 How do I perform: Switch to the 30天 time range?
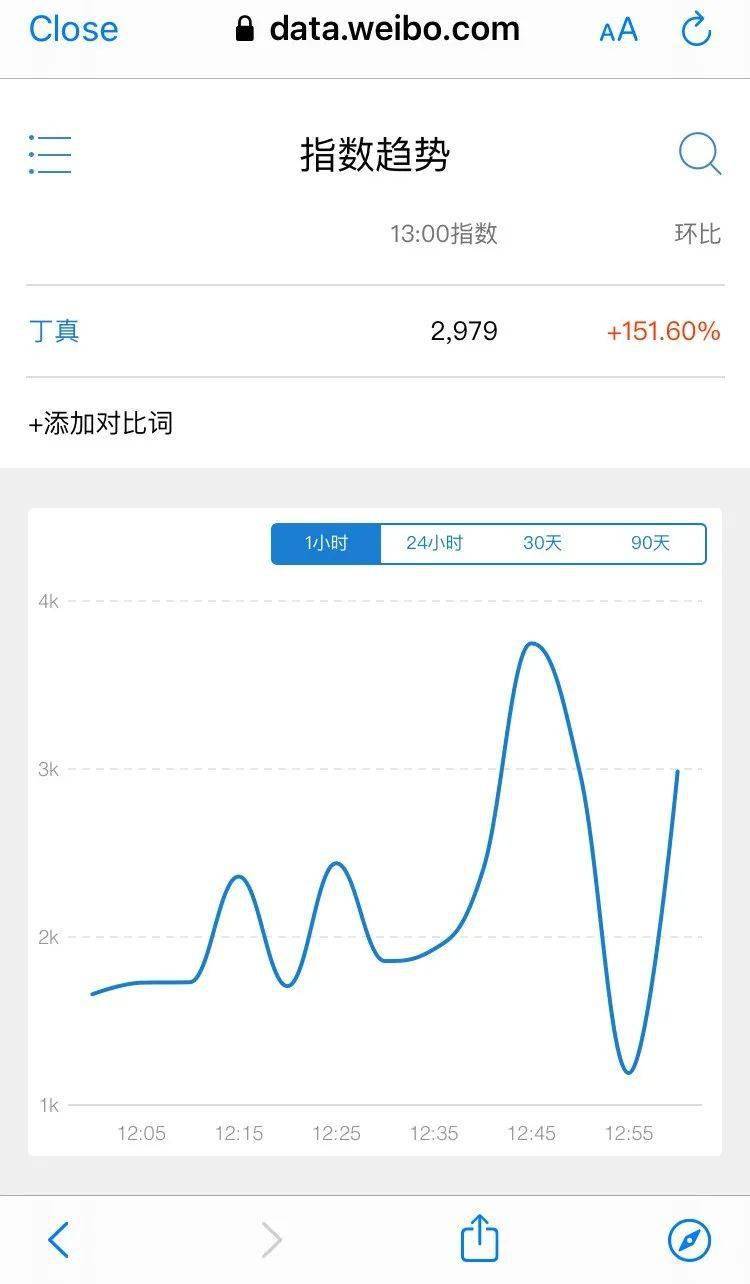coord(542,544)
